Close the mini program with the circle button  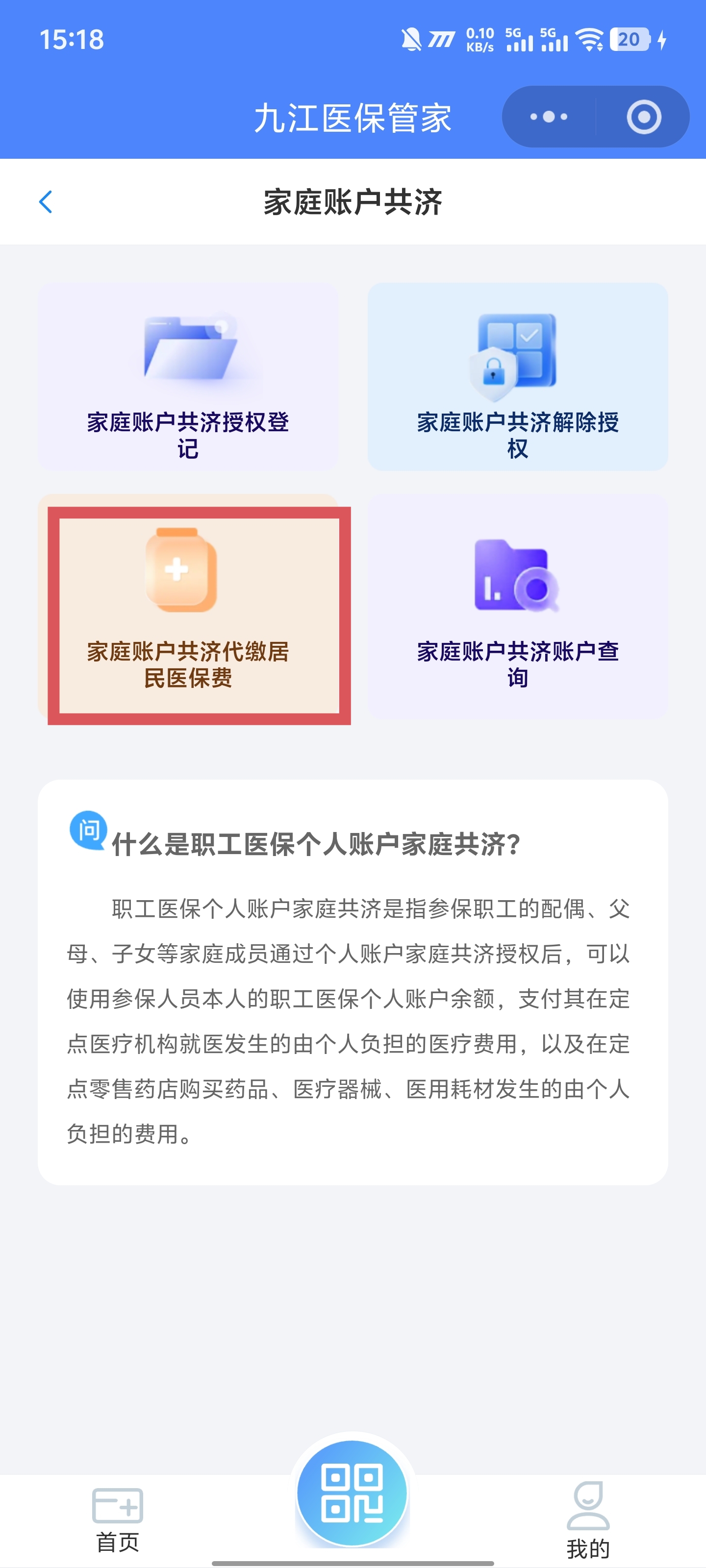pos(643,117)
